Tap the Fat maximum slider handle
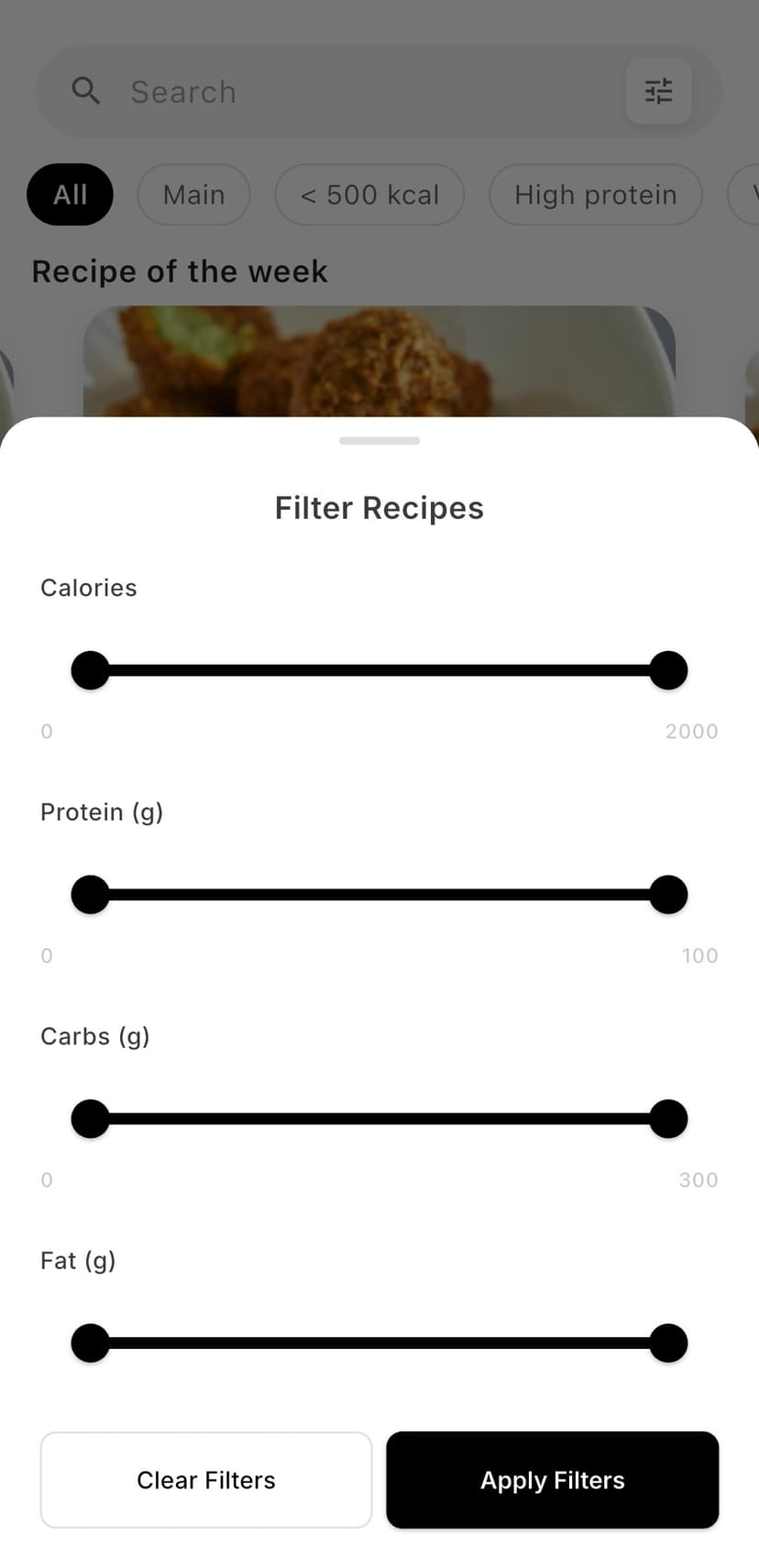Image resolution: width=759 pixels, height=1568 pixels. (x=668, y=1342)
